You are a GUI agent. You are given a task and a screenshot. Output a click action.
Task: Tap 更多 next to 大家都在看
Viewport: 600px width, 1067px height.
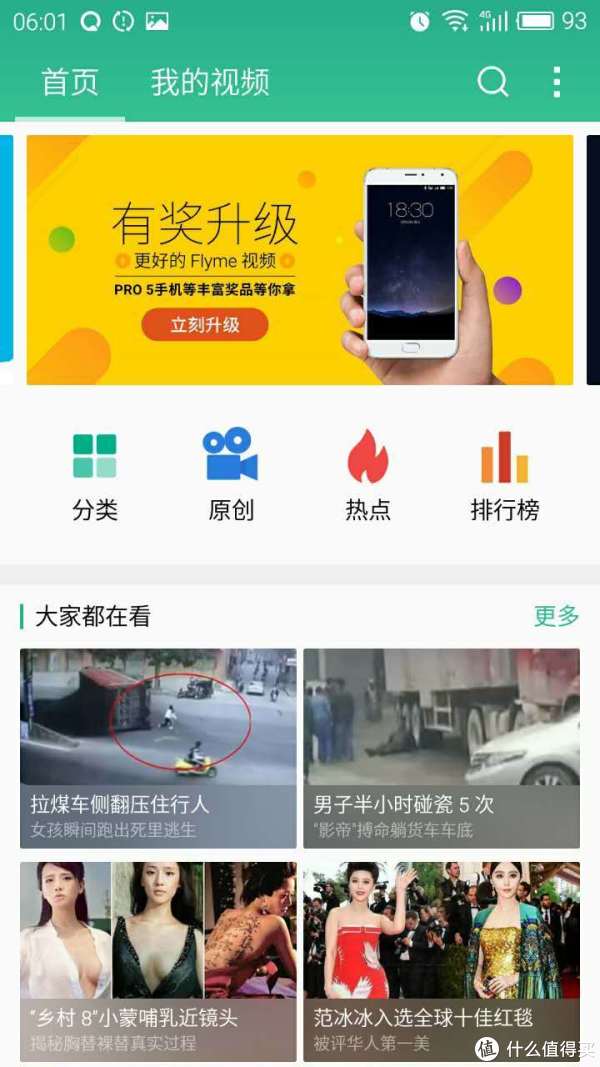click(556, 616)
